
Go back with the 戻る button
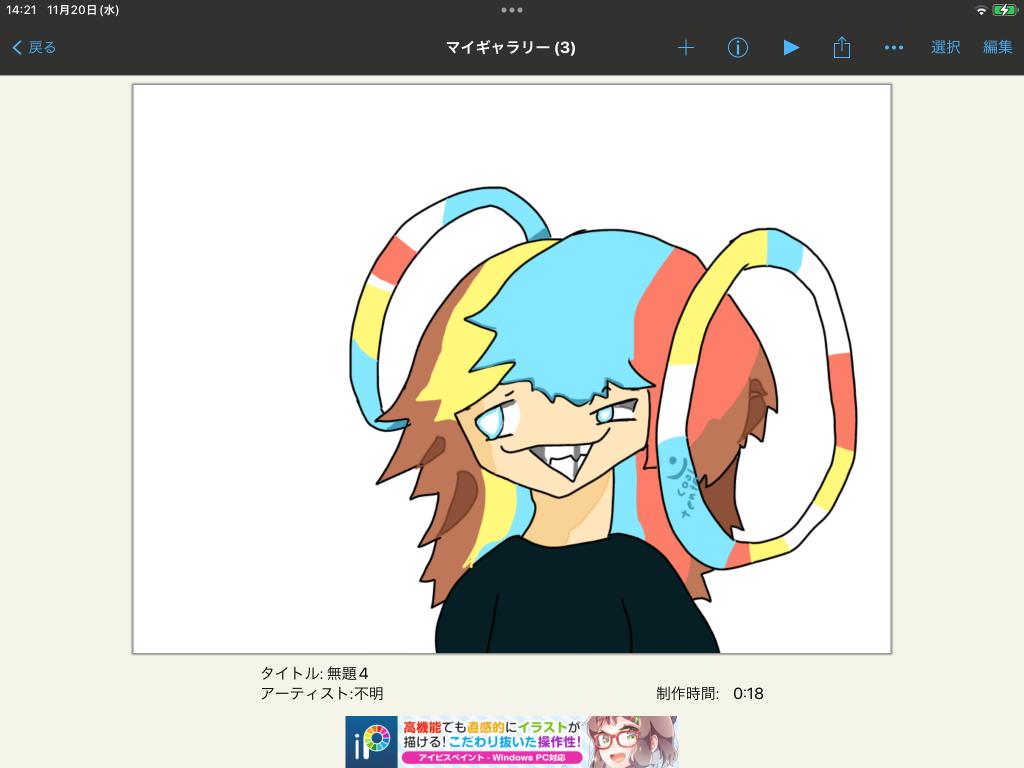click(x=34, y=47)
